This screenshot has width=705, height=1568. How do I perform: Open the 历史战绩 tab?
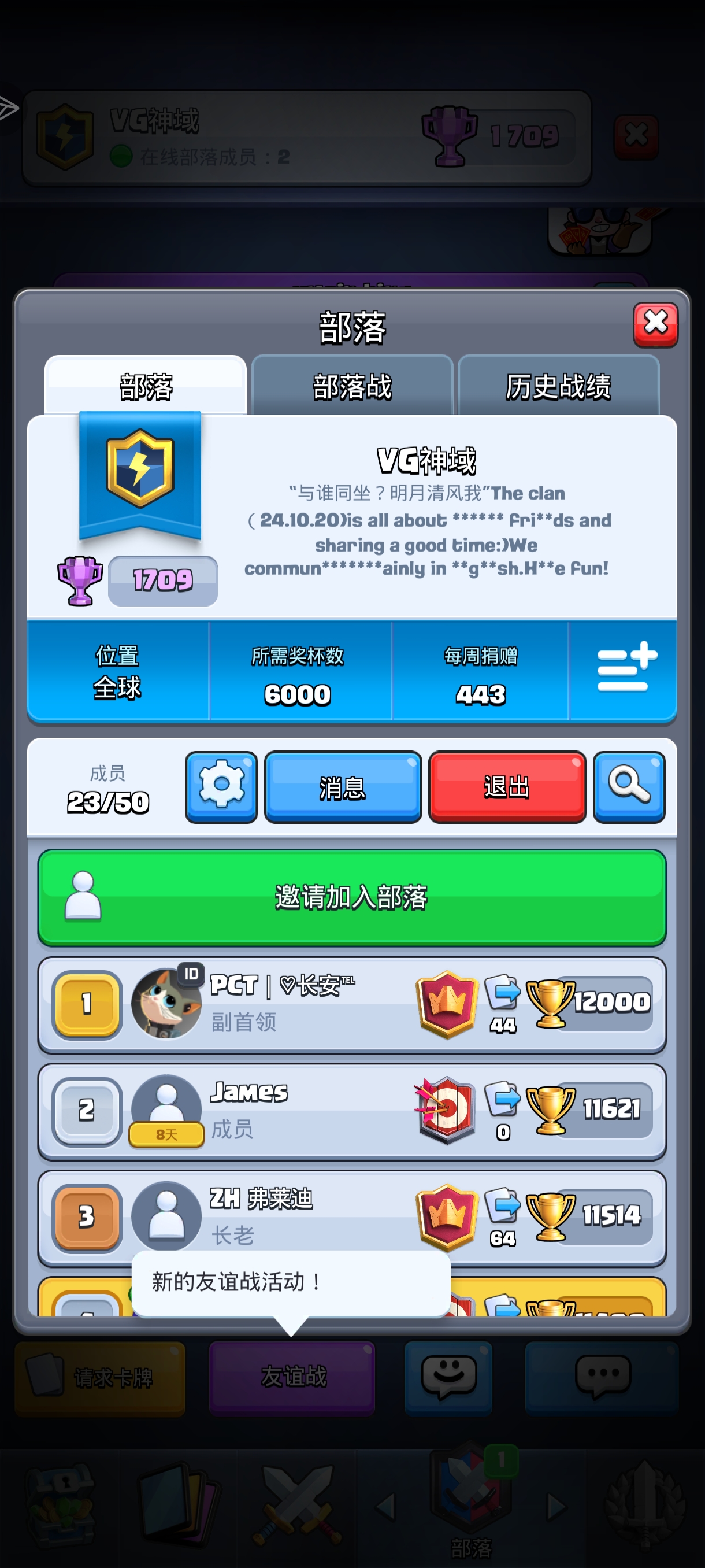click(x=558, y=387)
